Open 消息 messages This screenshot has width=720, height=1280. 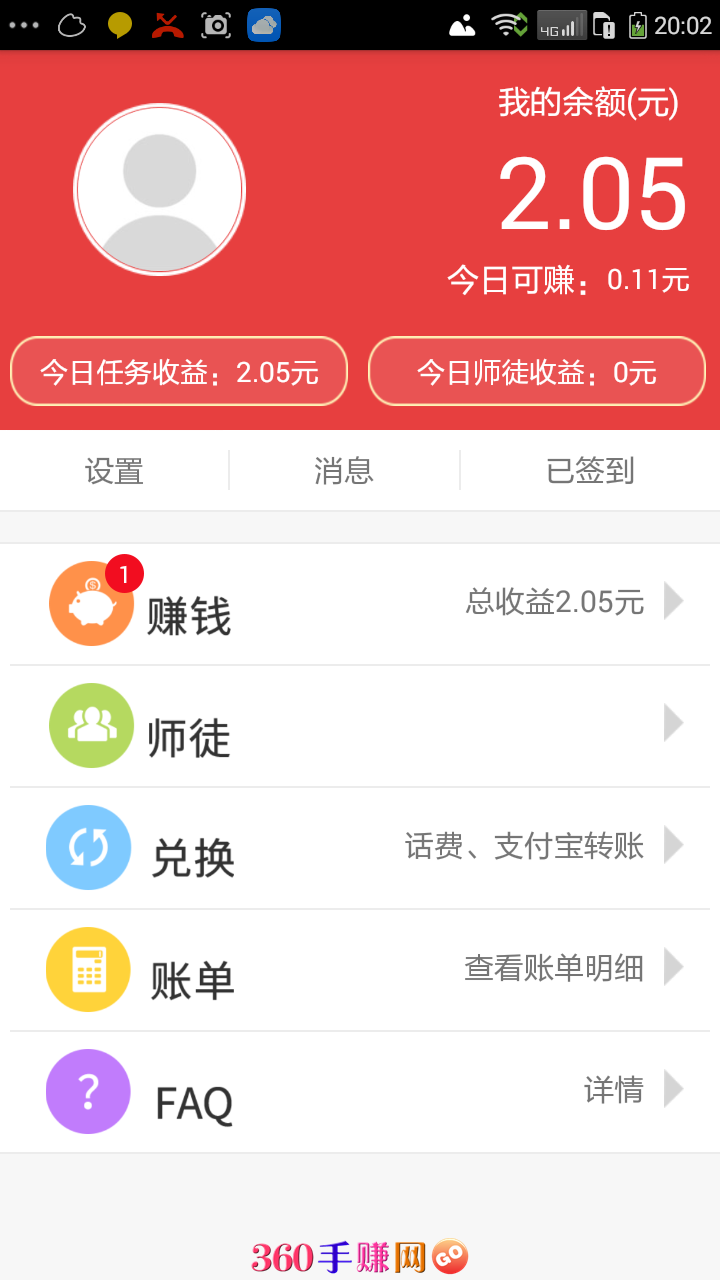(x=344, y=470)
